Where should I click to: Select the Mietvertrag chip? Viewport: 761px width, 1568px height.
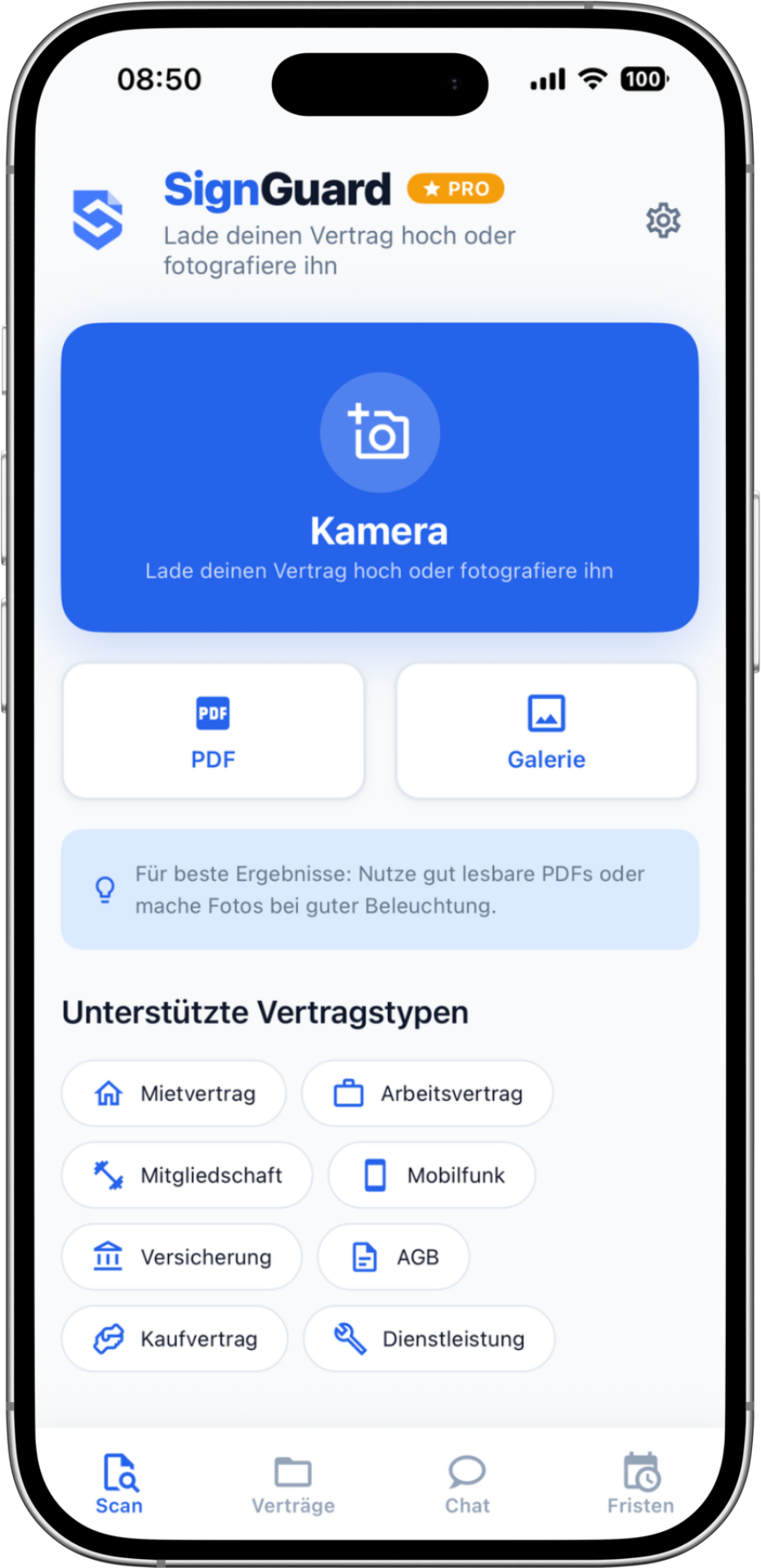(x=174, y=1093)
